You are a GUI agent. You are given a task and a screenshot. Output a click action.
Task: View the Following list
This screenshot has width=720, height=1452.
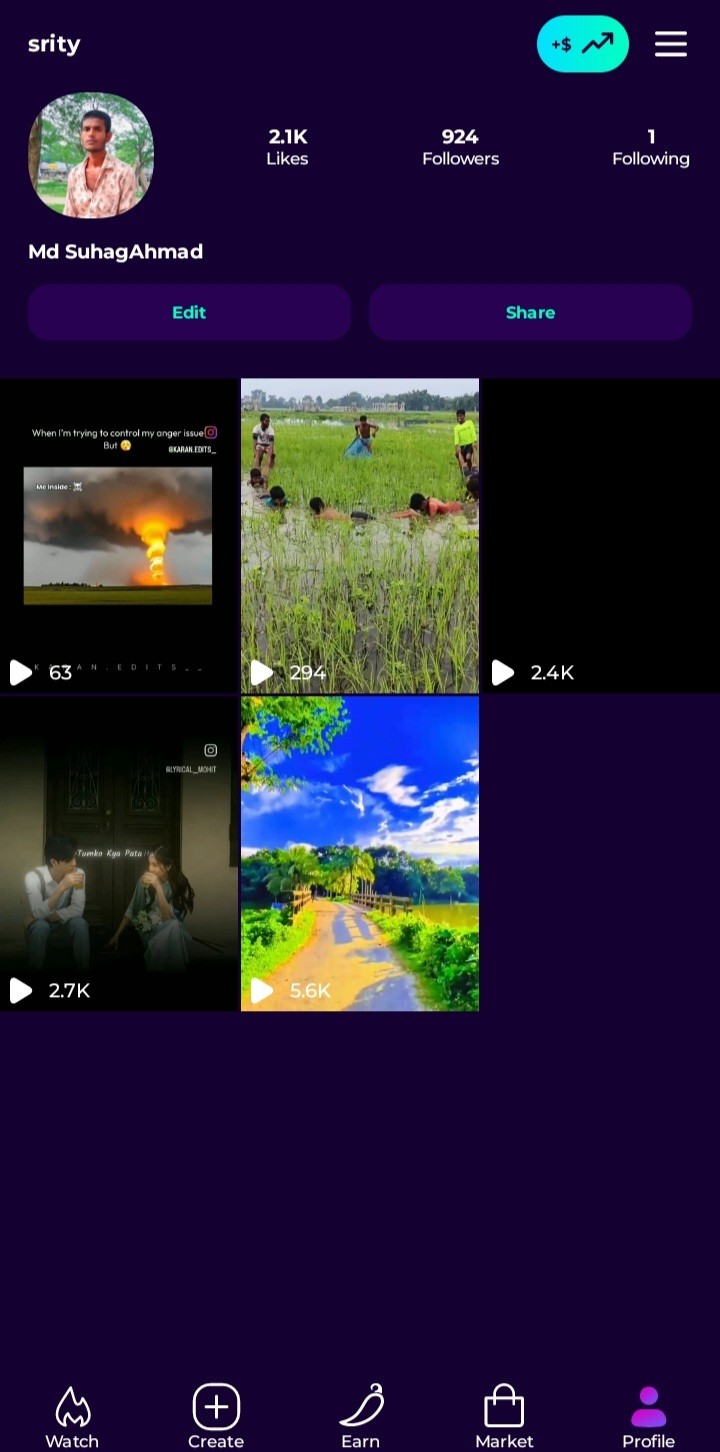[x=650, y=147]
